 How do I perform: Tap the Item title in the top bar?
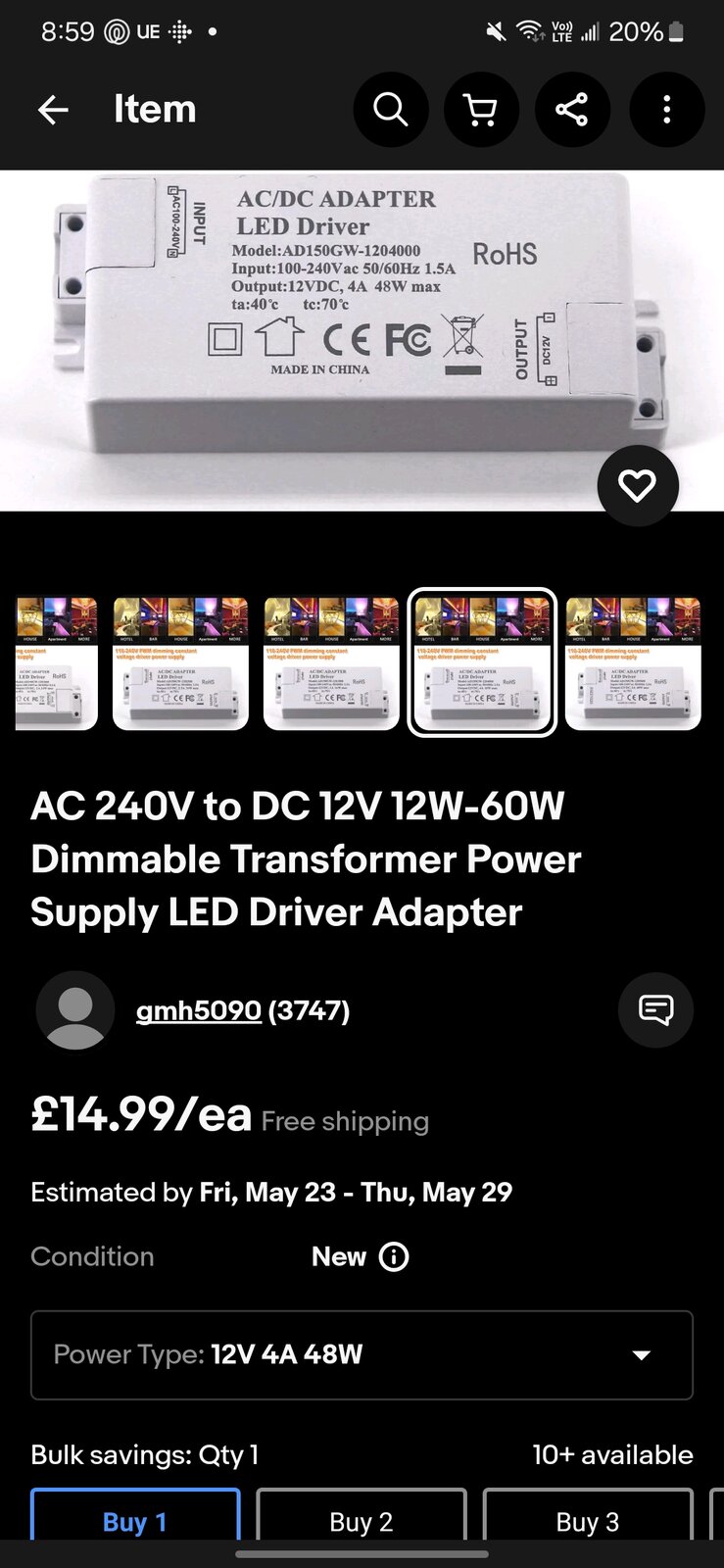click(x=155, y=110)
